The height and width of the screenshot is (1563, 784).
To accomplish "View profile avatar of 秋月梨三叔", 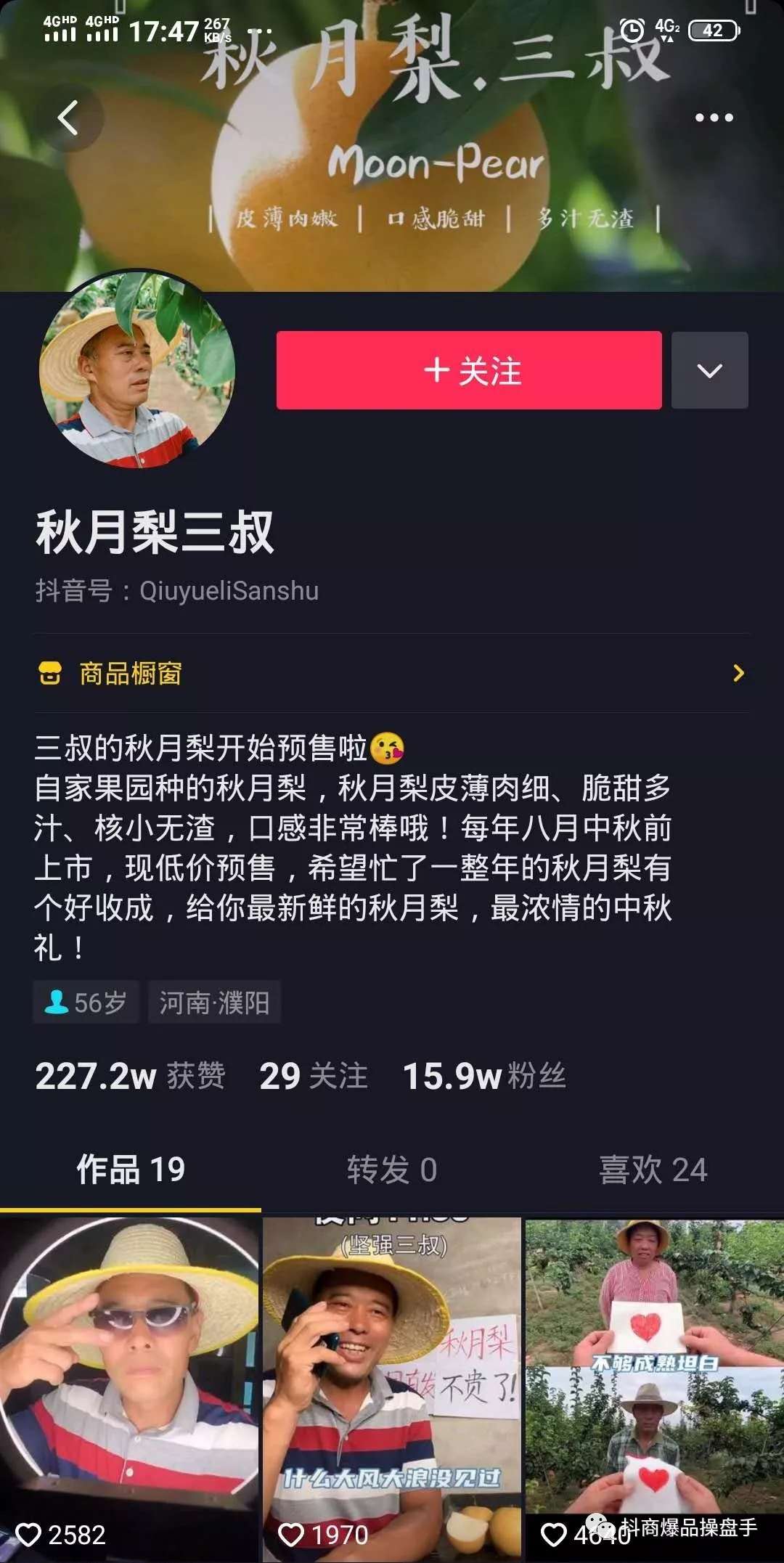I will point(137,370).
